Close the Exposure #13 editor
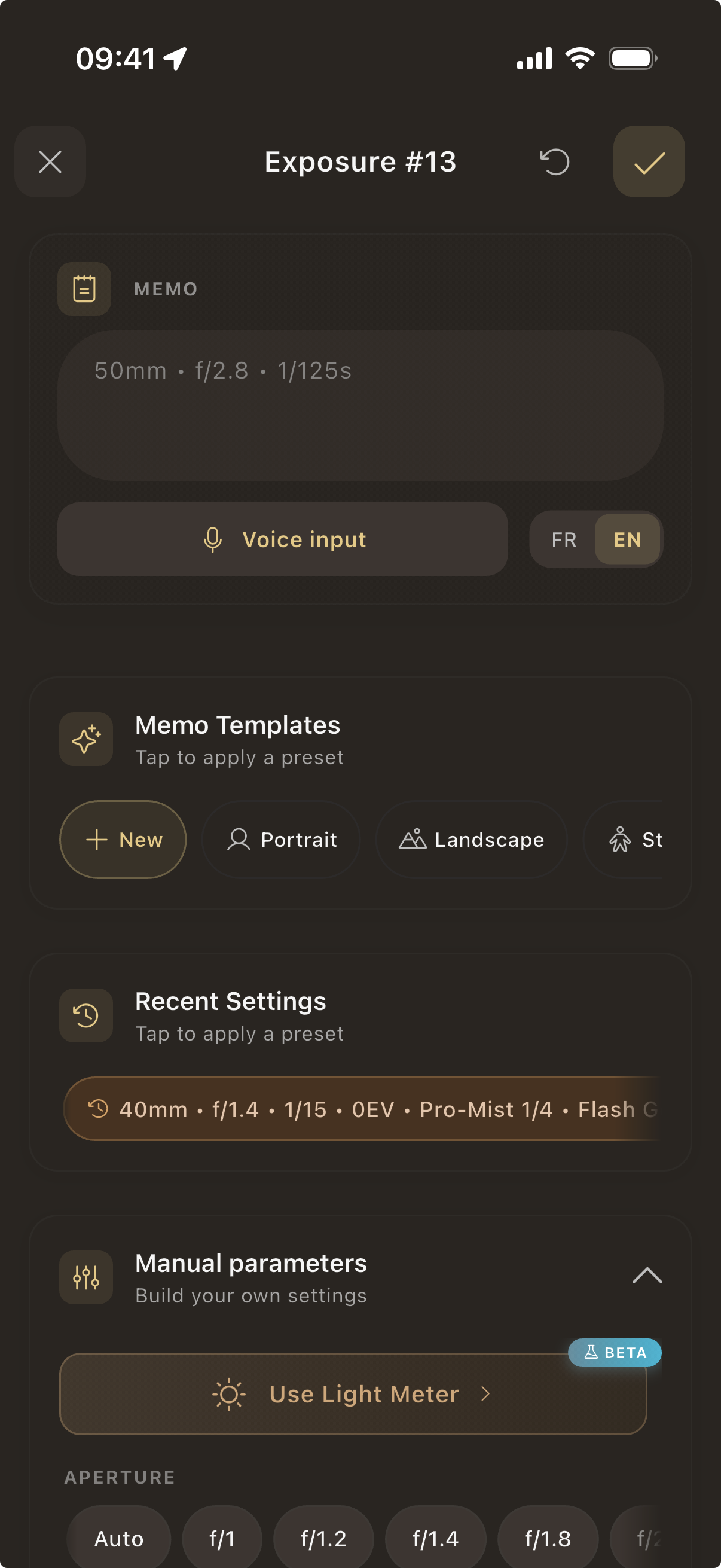Viewport: 721px width, 1568px height. pos(50,162)
